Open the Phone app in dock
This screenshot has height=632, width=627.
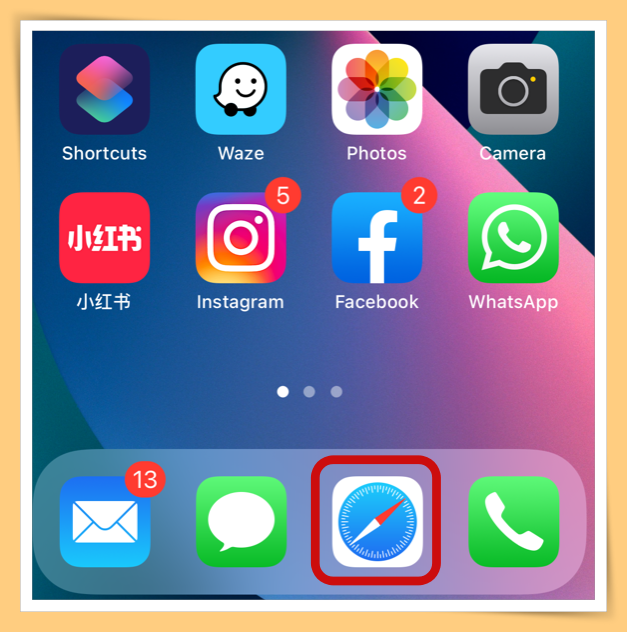[513, 521]
